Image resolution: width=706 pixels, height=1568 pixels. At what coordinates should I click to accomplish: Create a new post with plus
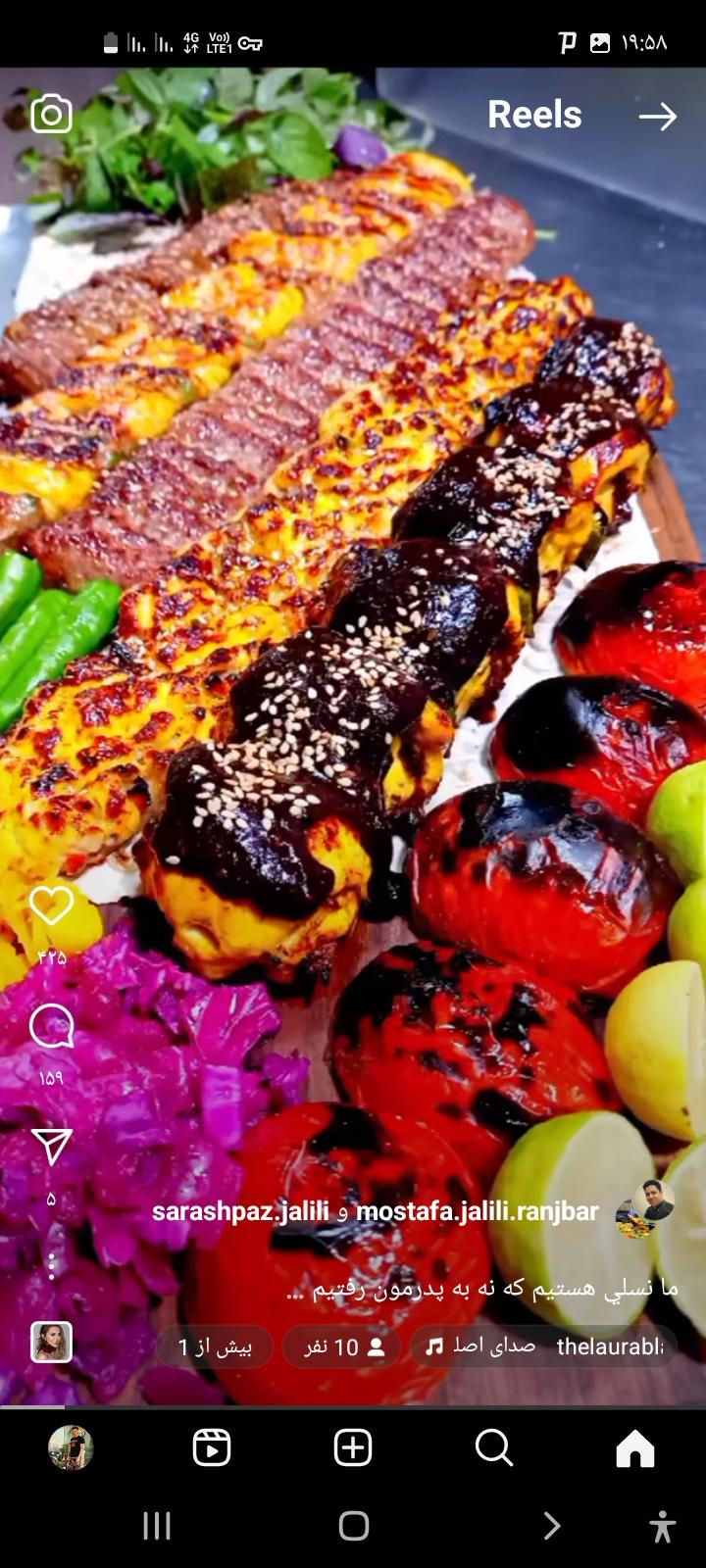click(x=353, y=1447)
